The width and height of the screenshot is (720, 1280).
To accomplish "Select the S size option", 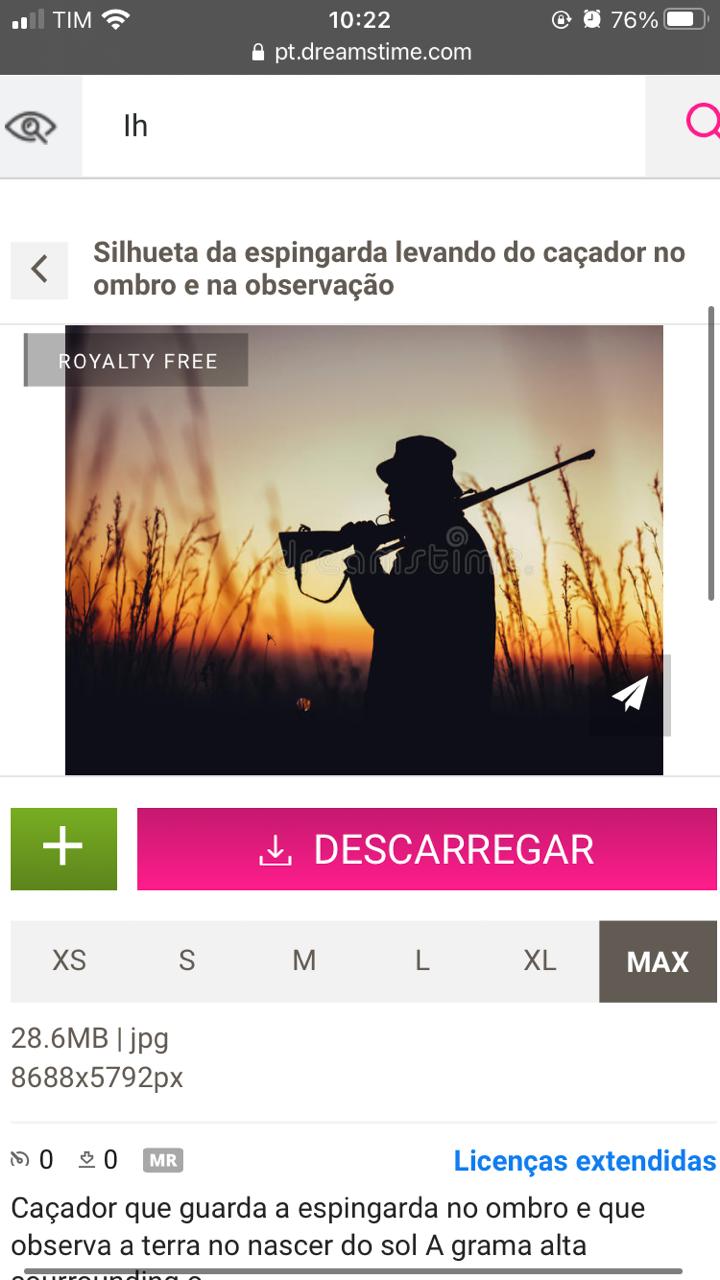I will 187,961.
